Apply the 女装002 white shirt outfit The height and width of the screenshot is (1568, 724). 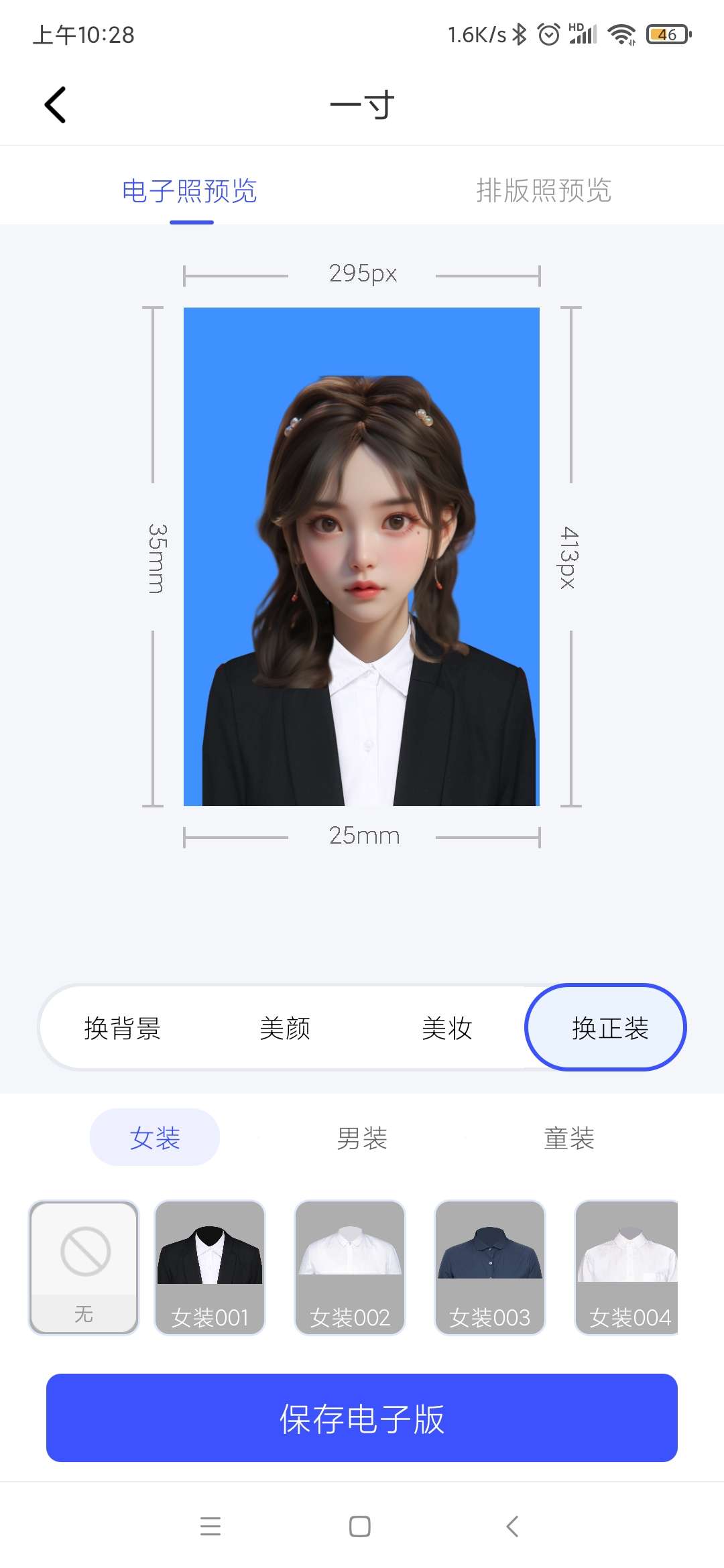pos(350,1267)
